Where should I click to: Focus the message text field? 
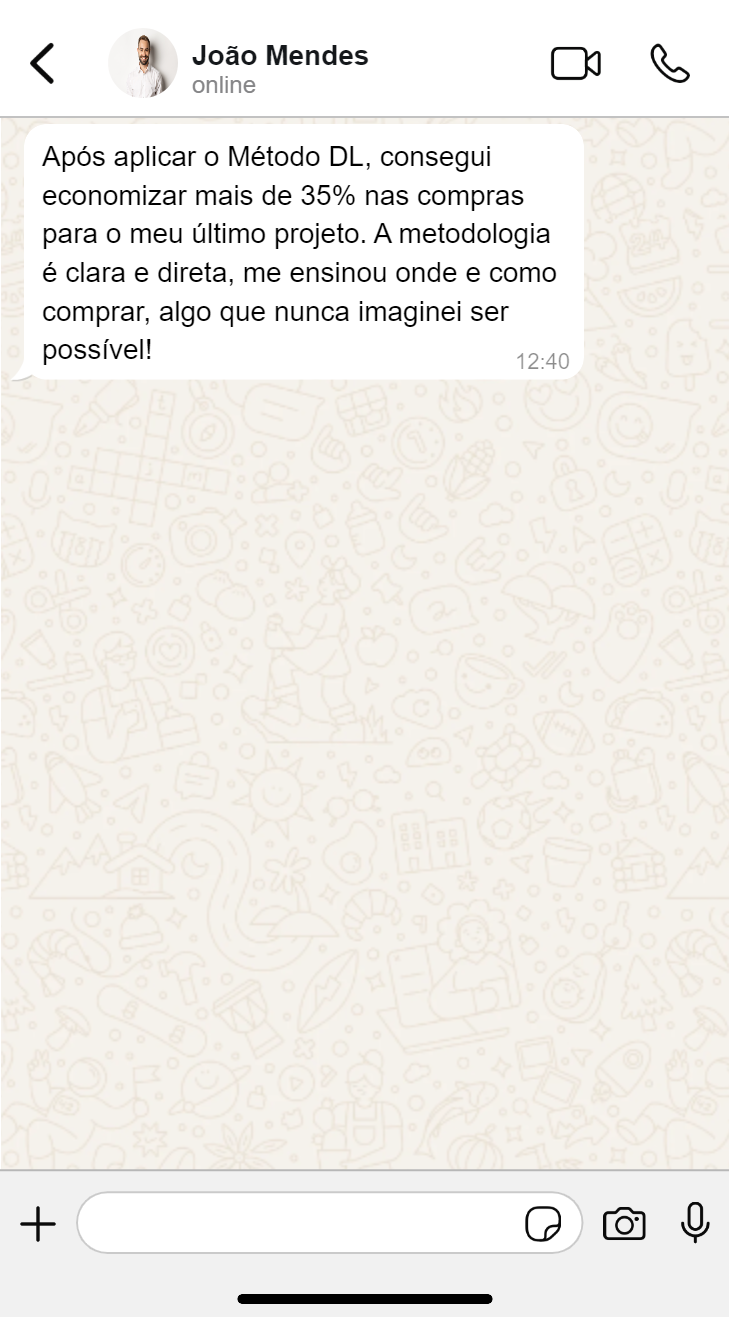[x=300, y=1223]
